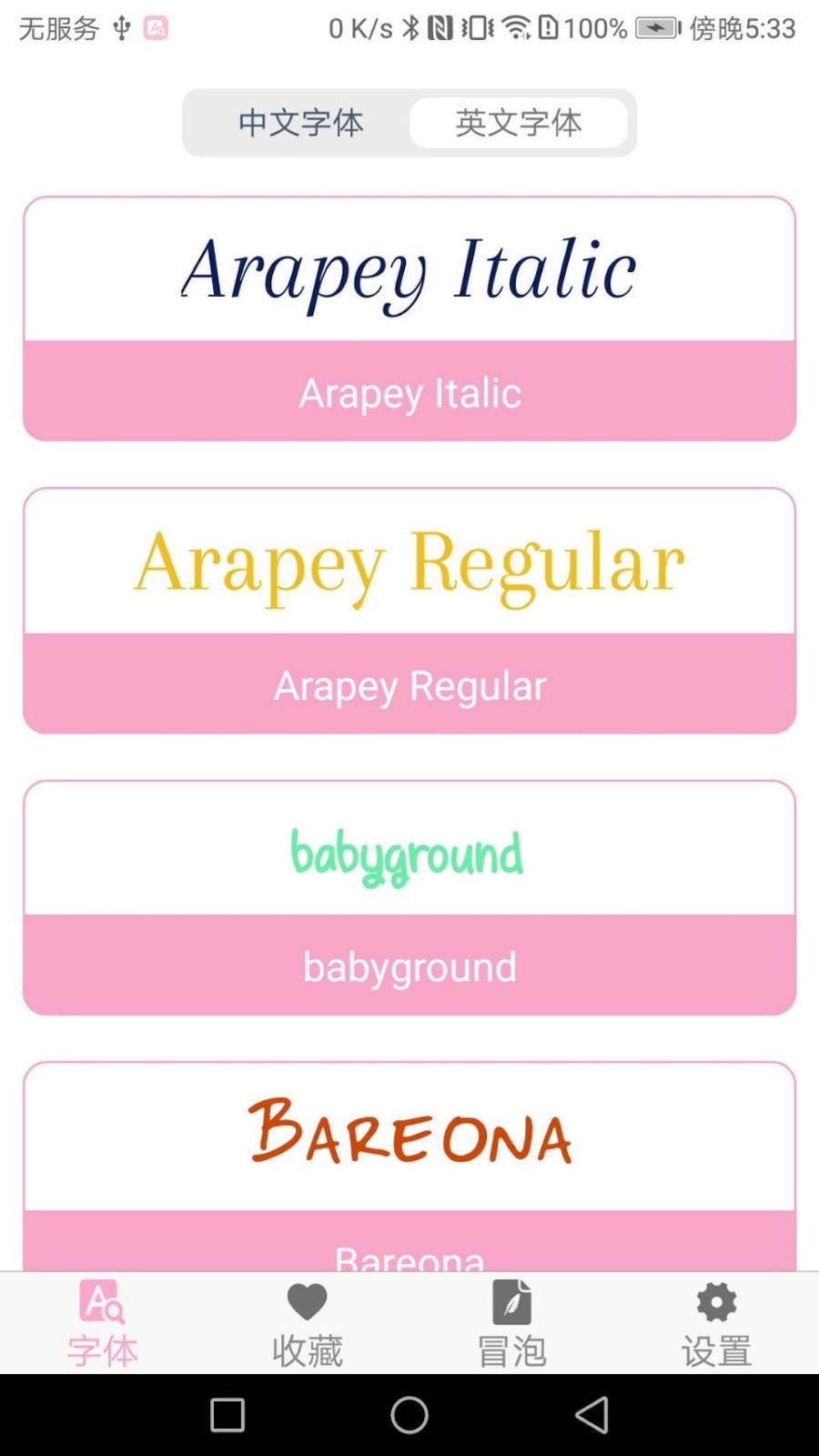Screen dimensions: 819x1456
Task: Open the 设置 settings tab
Action: click(716, 1324)
